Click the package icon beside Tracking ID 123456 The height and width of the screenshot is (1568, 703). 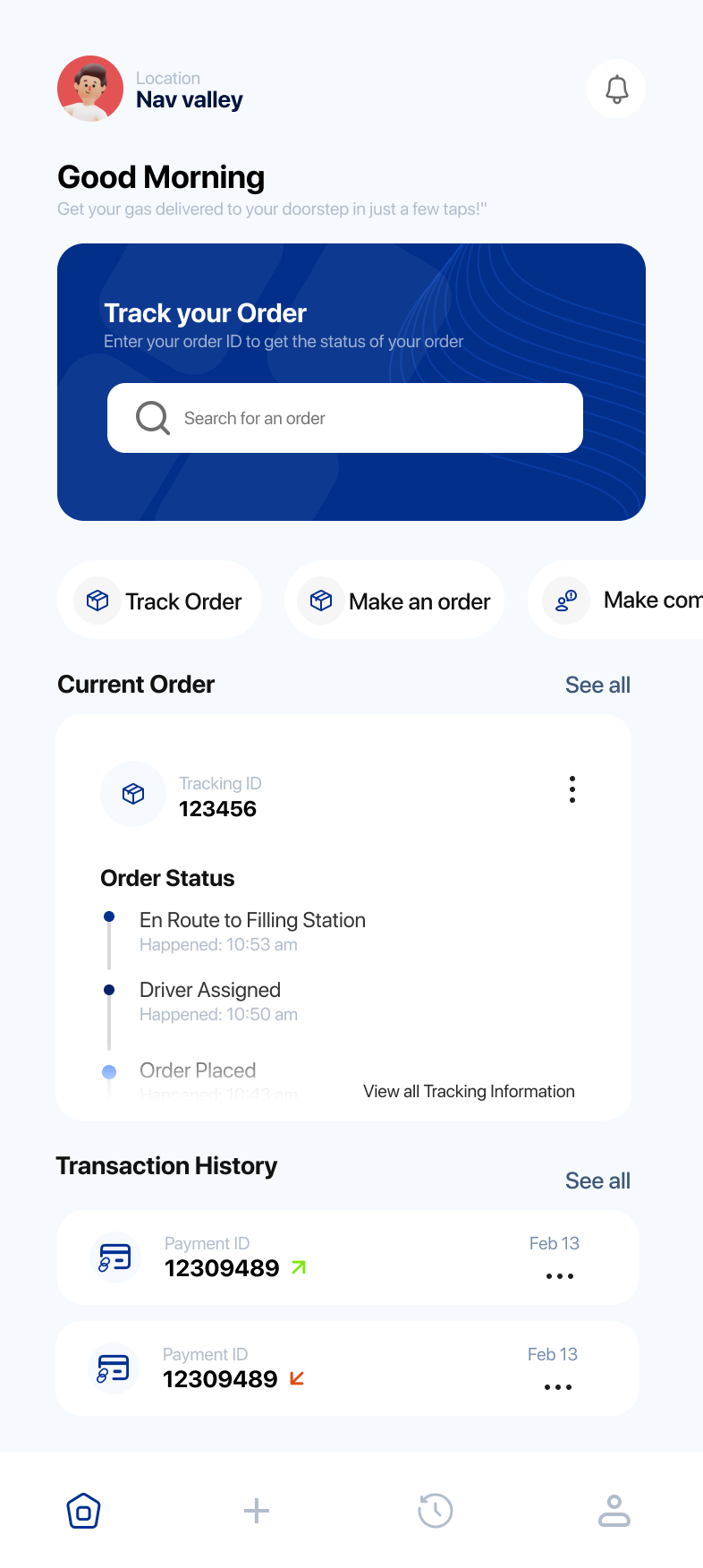tap(132, 794)
